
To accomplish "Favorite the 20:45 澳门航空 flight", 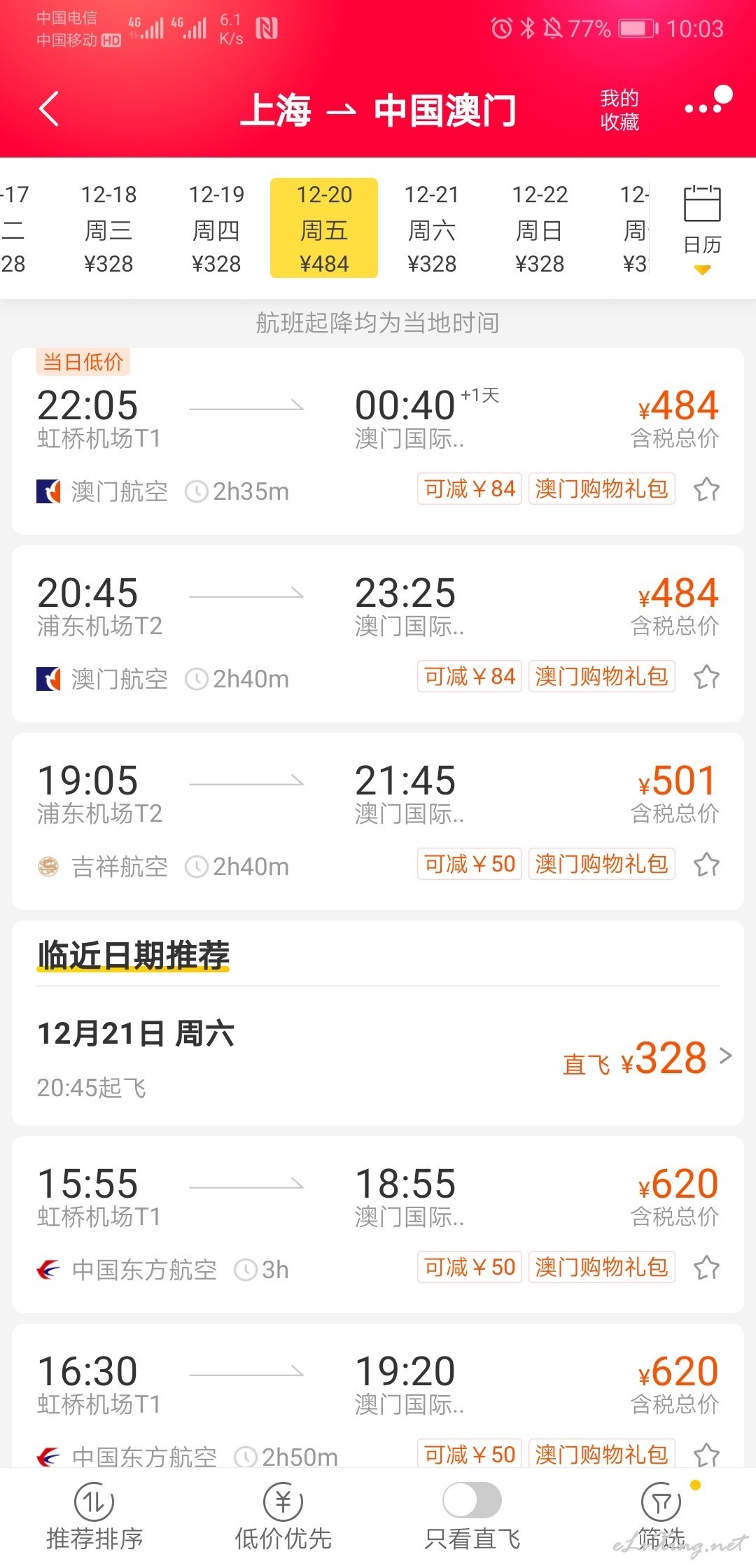I will point(706,677).
